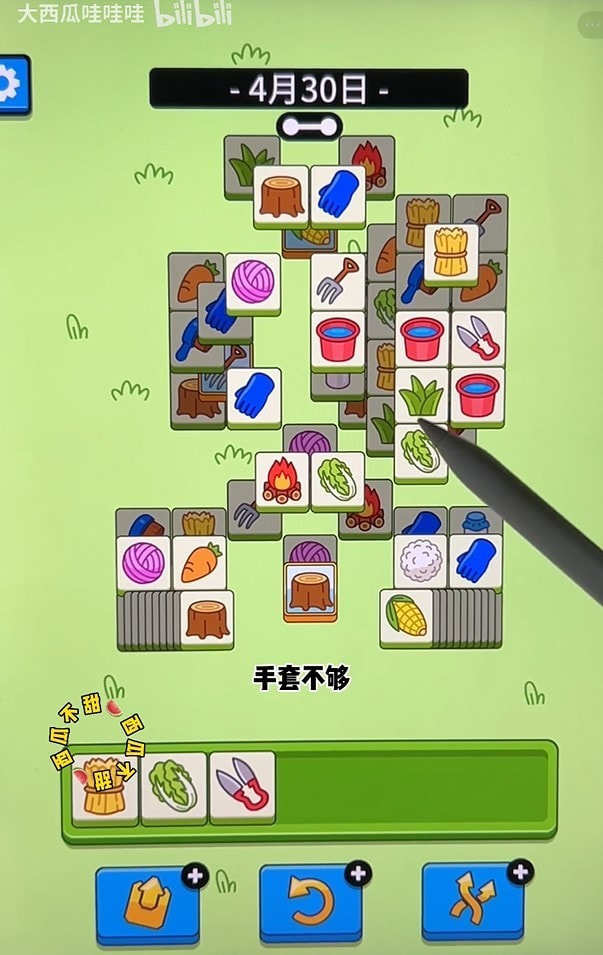Viewport: 603px width, 955px height.
Task: Pick the uncovered wheat bundle tile on board
Action: point(450,253)
